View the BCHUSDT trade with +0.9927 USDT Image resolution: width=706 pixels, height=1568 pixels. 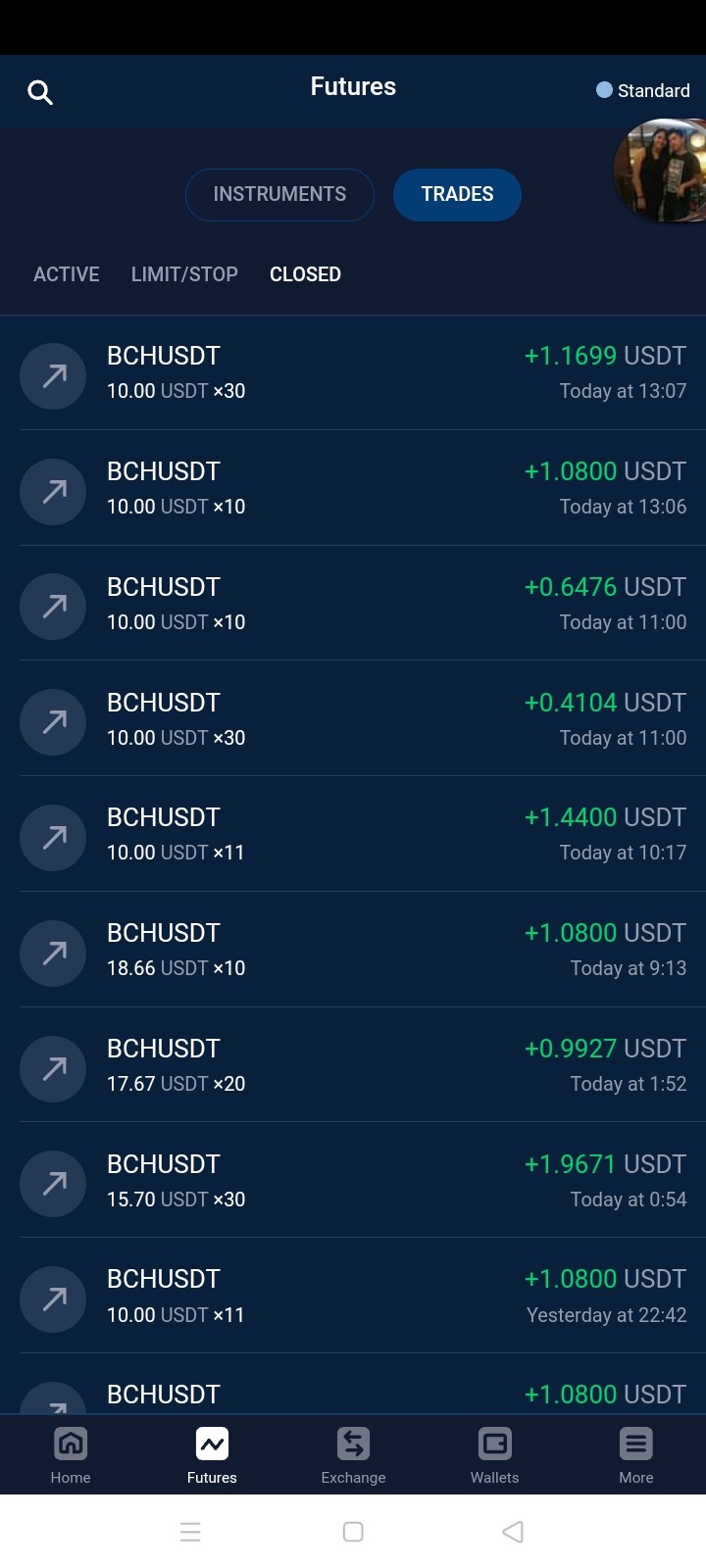(x=353, y=1065)
